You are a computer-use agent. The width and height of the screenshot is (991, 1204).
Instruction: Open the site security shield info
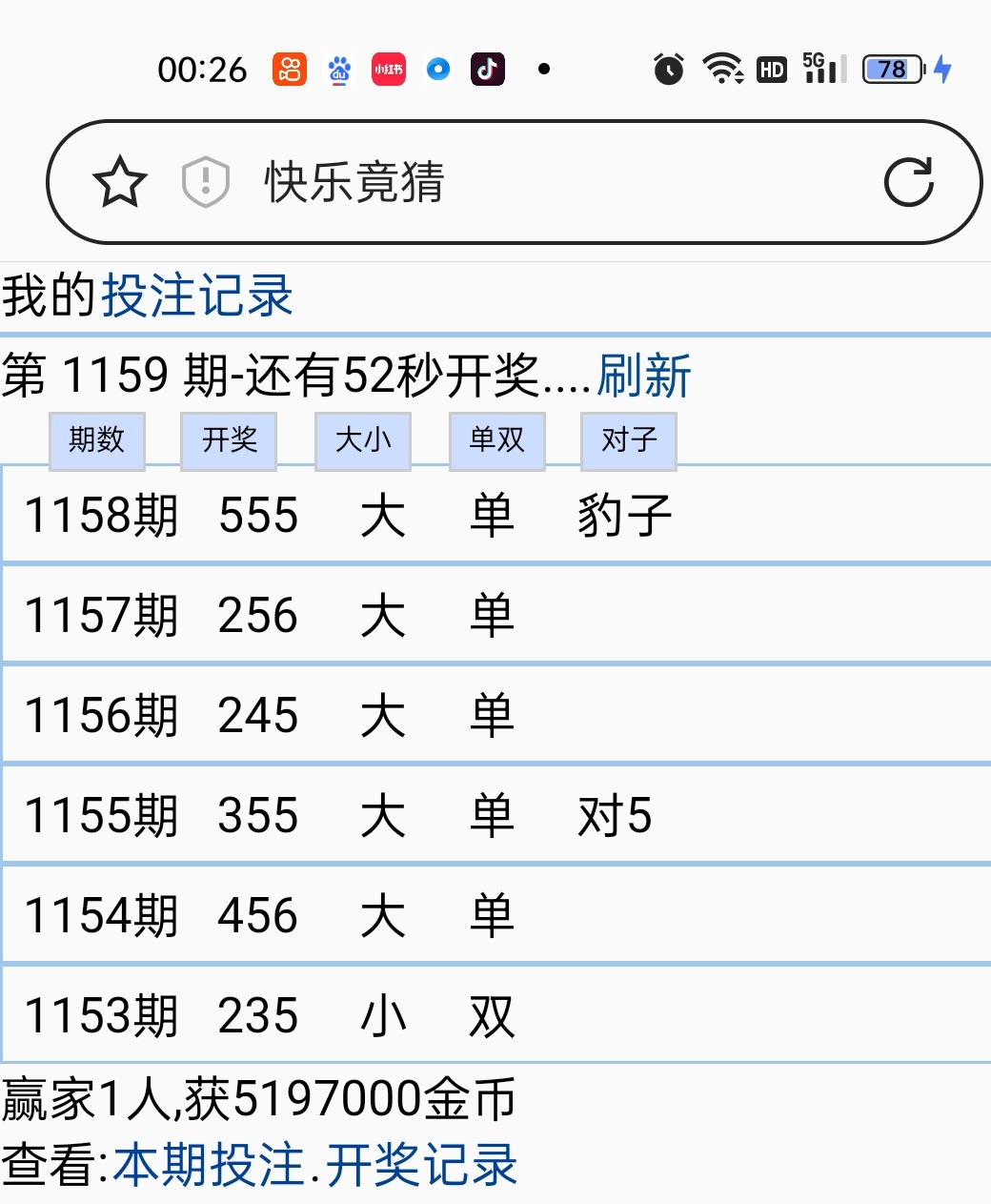(205, 182)
